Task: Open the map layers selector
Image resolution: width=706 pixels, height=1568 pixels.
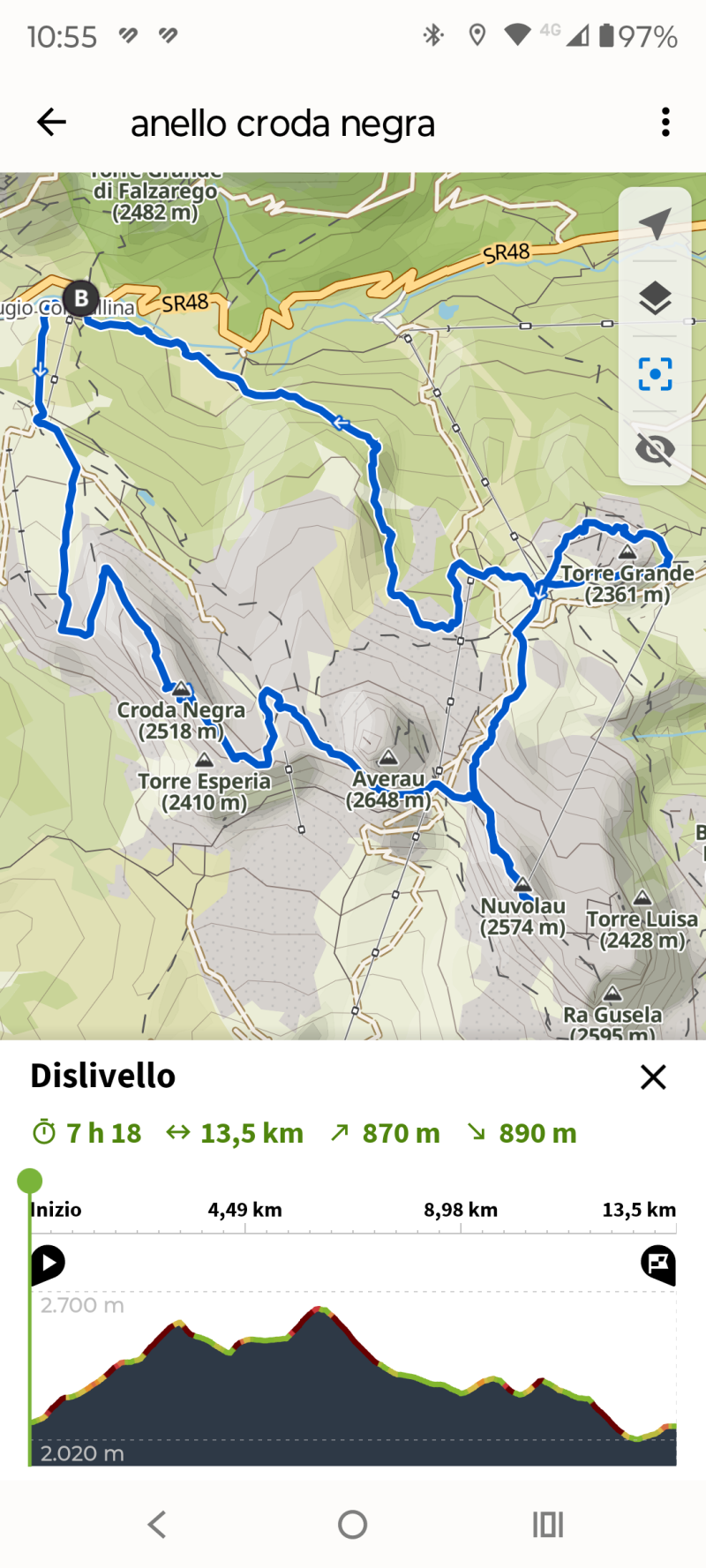Action: pyautogui.click(x=655, y=298)
